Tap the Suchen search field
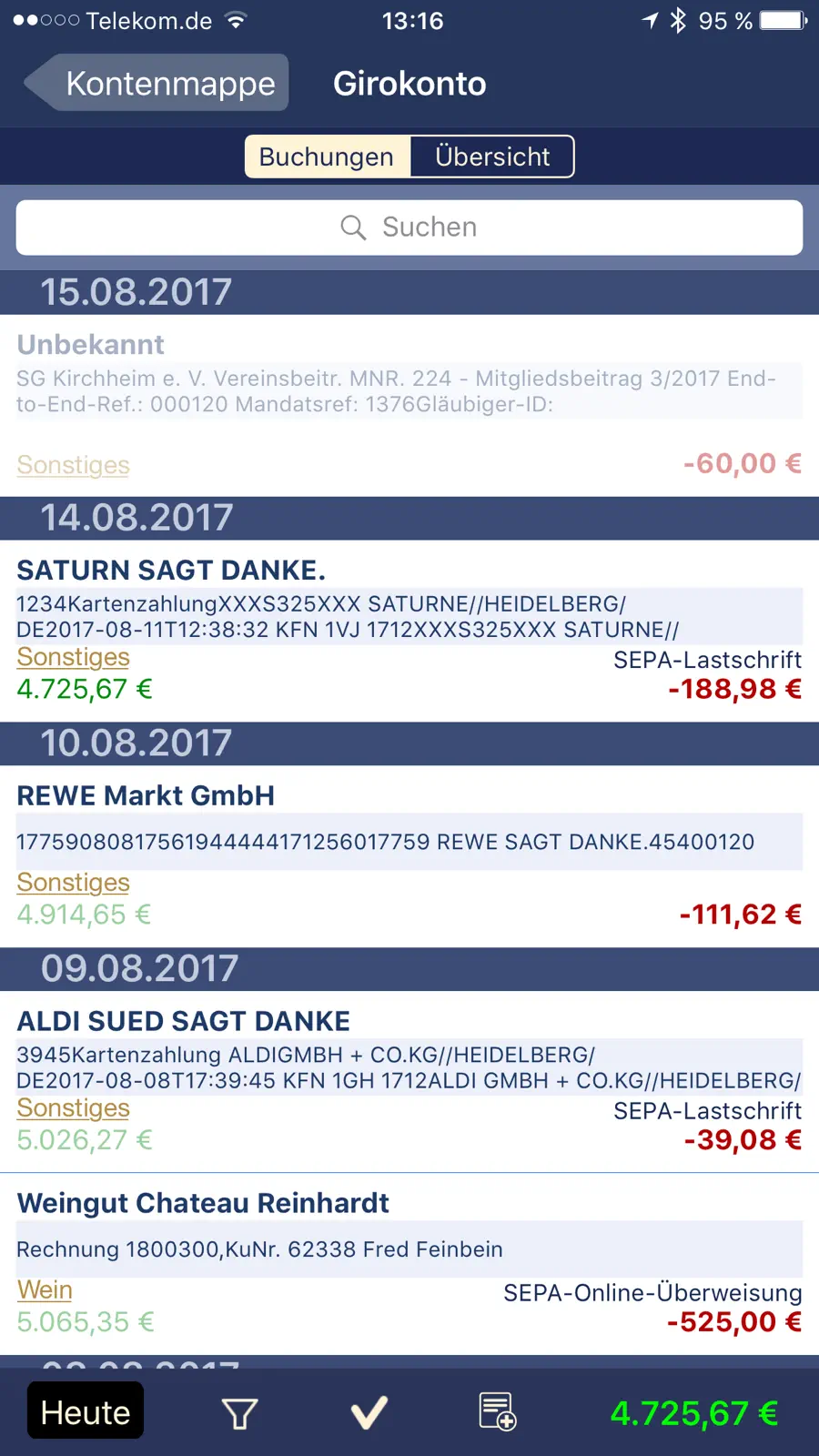This screenshot has height=1456, width=819. pyautogui.click(x=409, y=227)
